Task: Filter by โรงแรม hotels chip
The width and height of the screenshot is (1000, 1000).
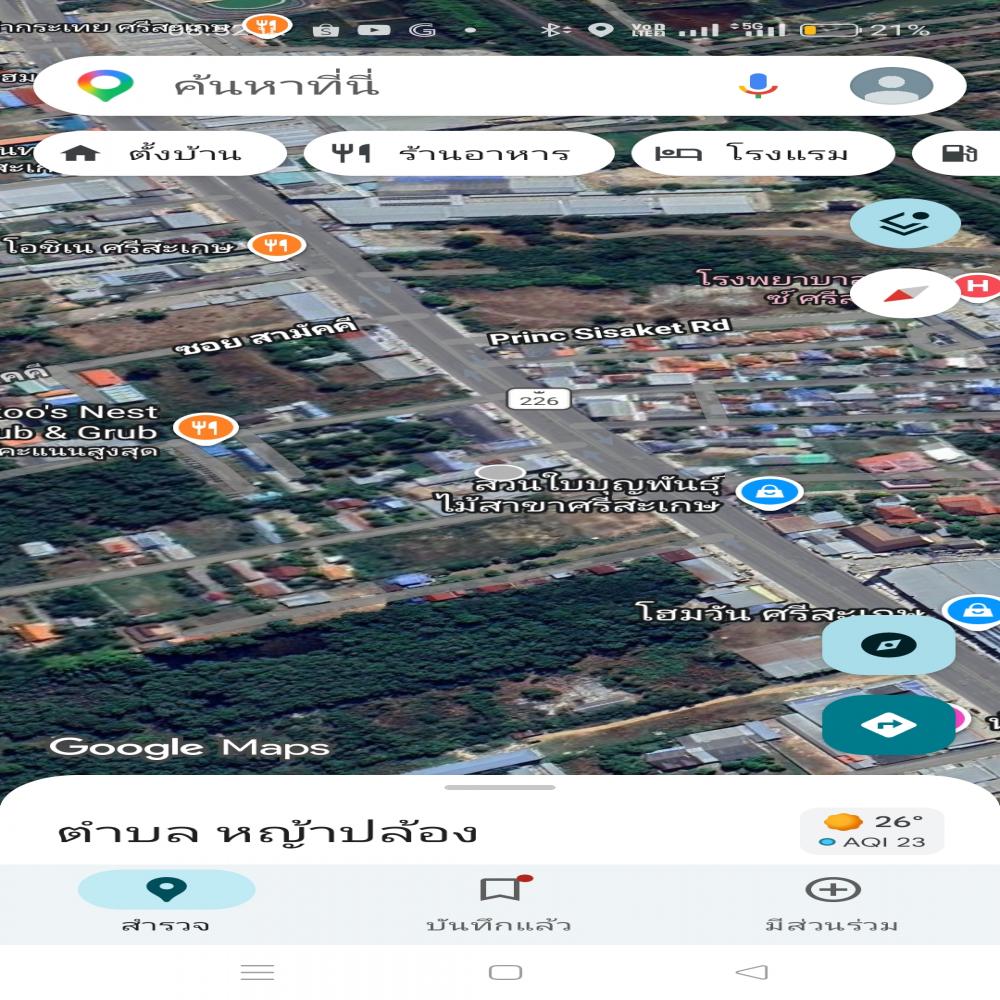Action: (762, 154)
